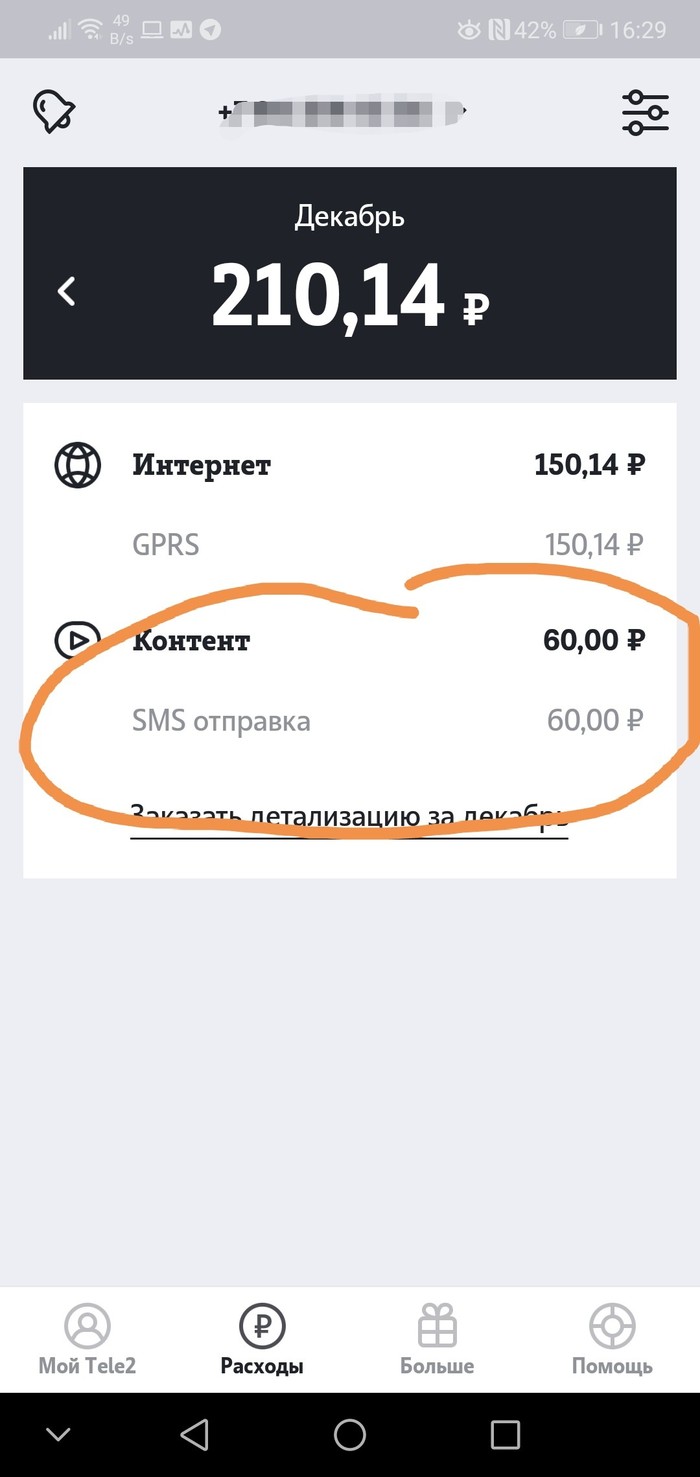The image size is (700, 1477).
Task: Go to previous month with left arrow
Action: (x=67, y=292)
